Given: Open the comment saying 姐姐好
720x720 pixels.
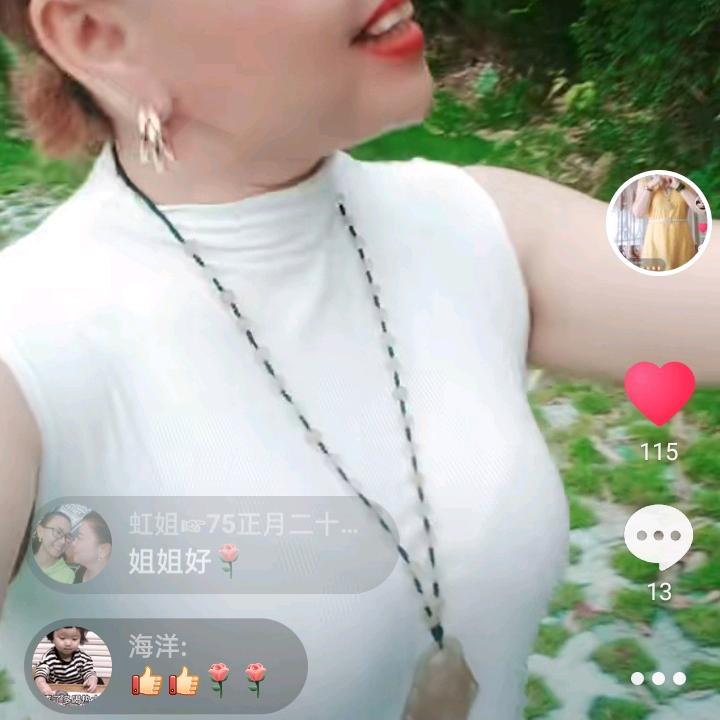Looking at the screenshot, I should click(213, 546).
